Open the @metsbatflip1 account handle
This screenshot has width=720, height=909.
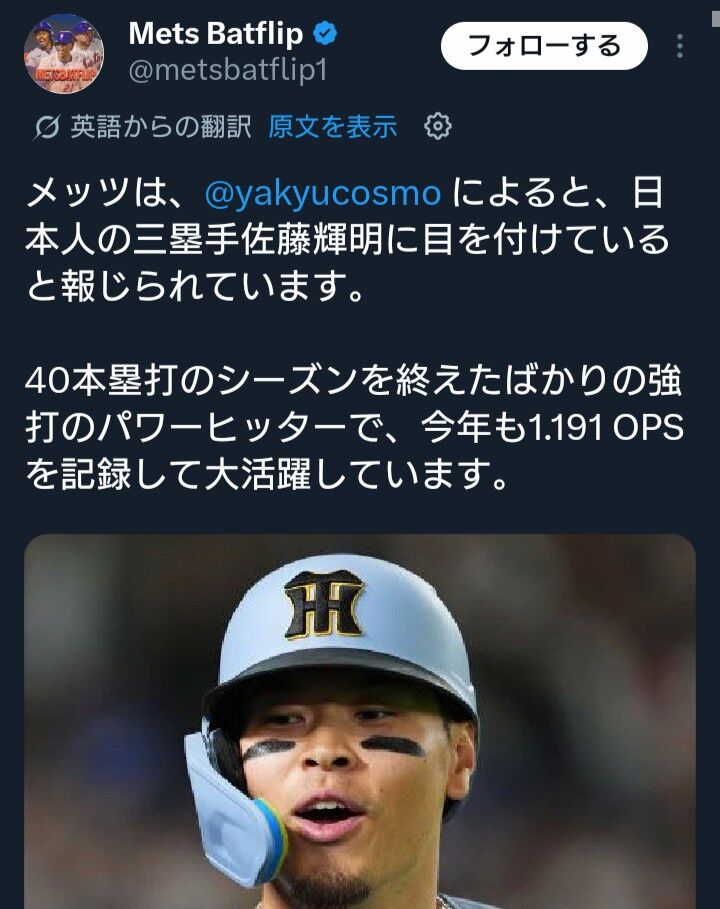click(228, 71)
